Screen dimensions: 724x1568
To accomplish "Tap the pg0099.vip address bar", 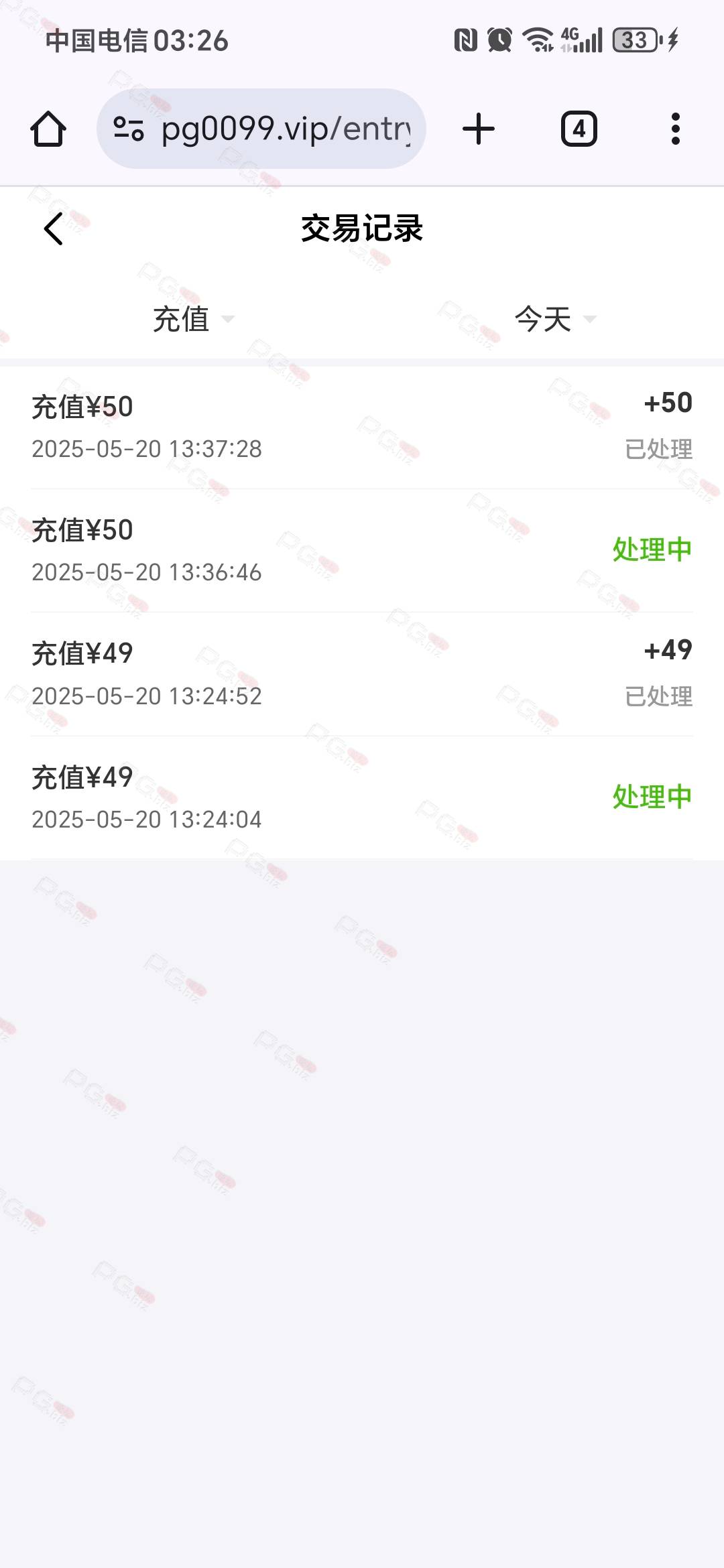I will [x=261, y=129].
